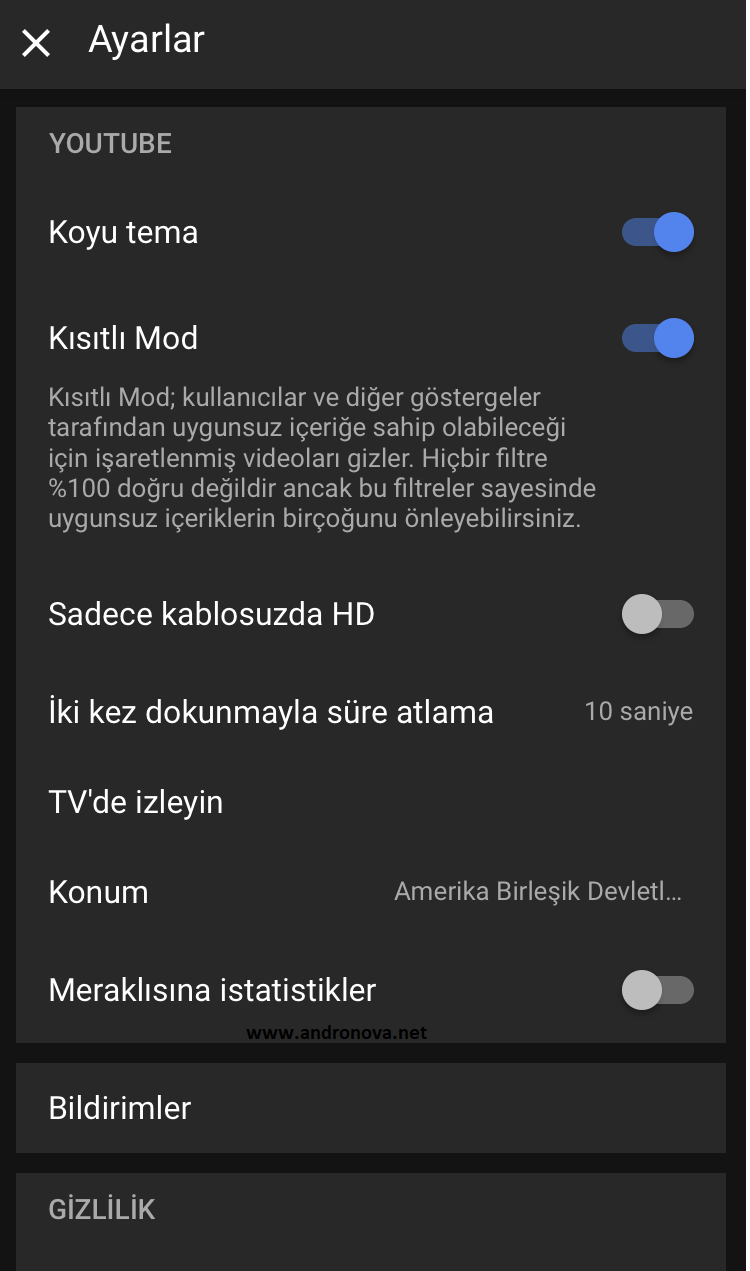Change the Konum setting
The width and height of the screenshot is (750, 1271).
pyautogui.click(x=370, y=892)
